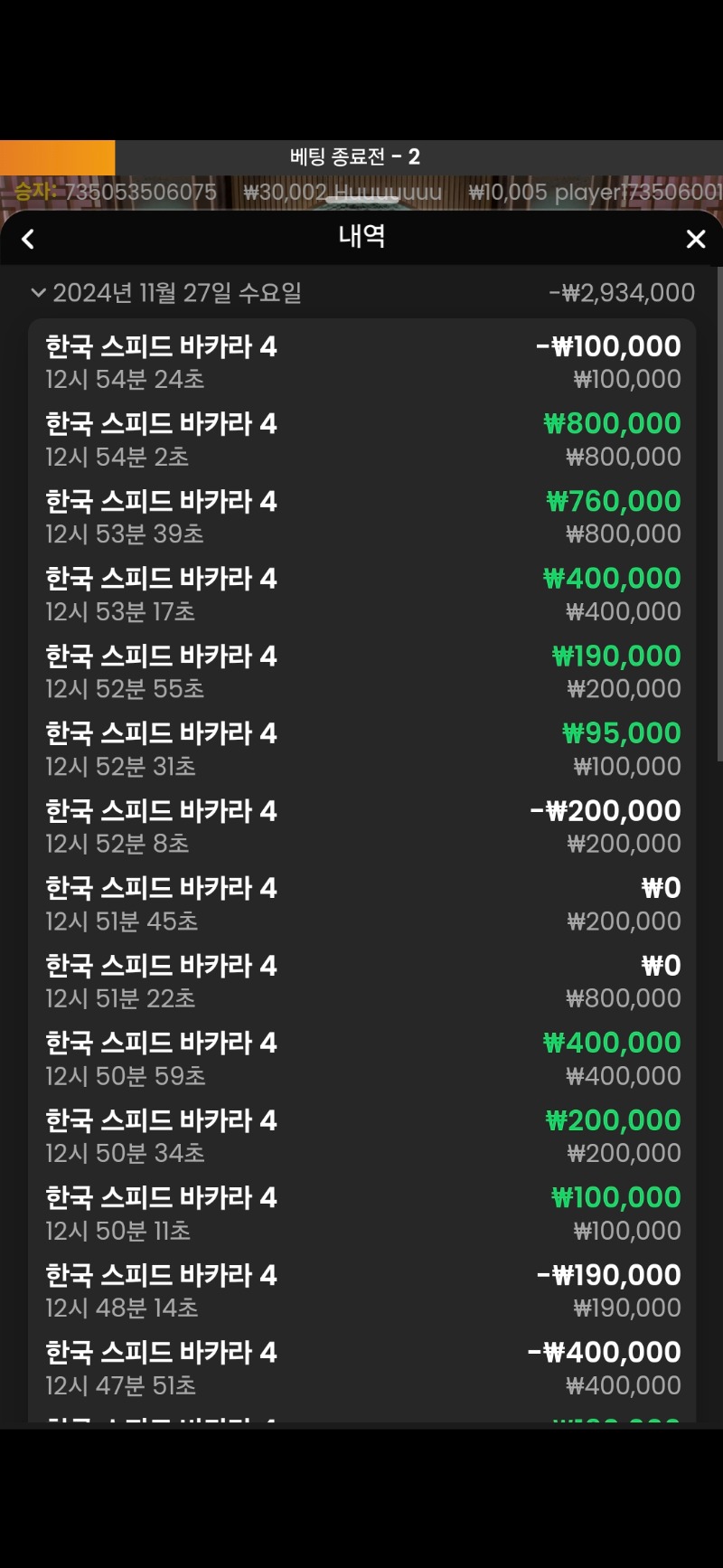Open the 12시 50분 11초 bet record
Image resolution: width=723 pixels, height=1568 pixels.
(361, 1213)
